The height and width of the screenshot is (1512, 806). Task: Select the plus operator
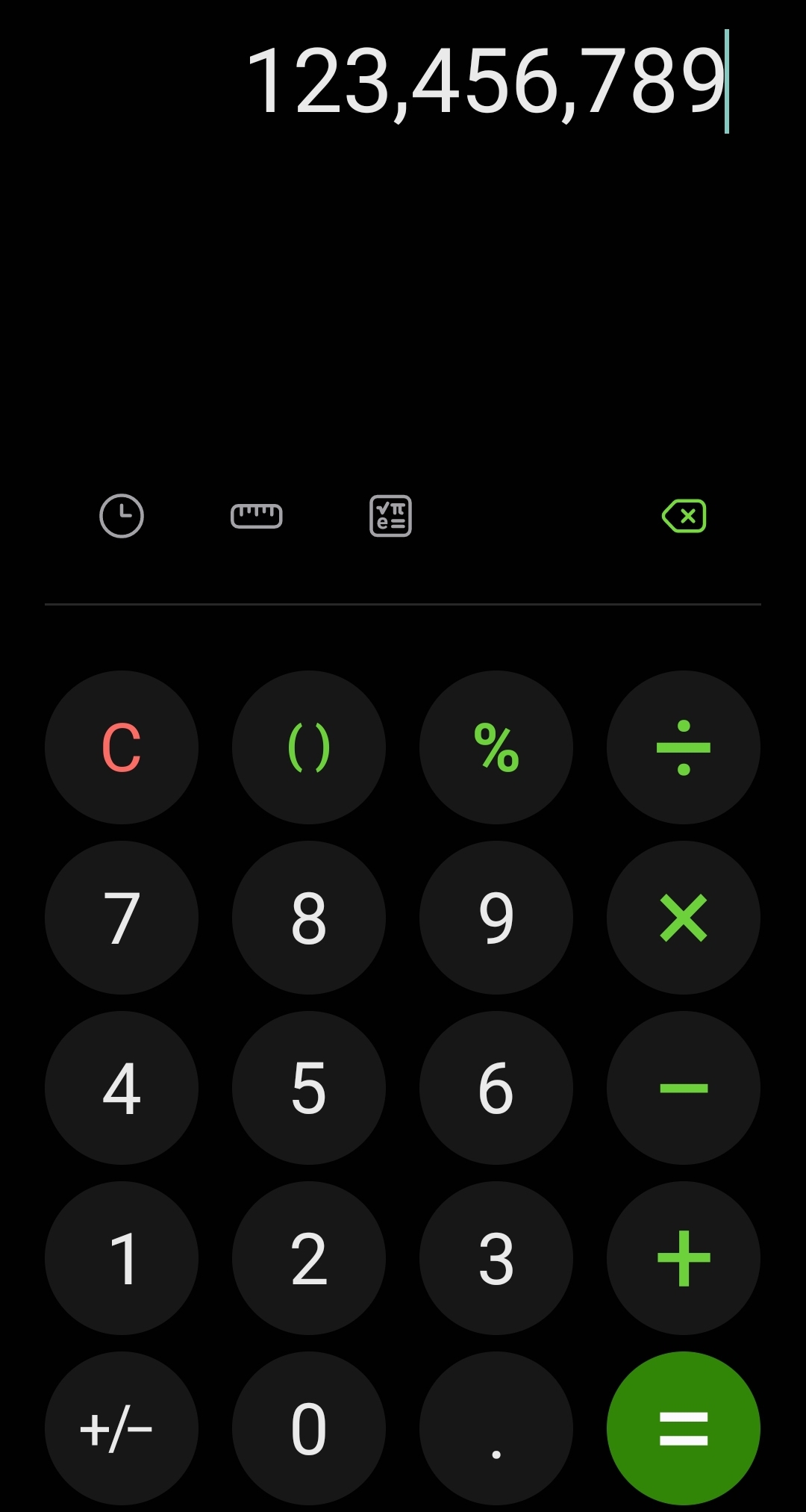tap(684, 1258)
